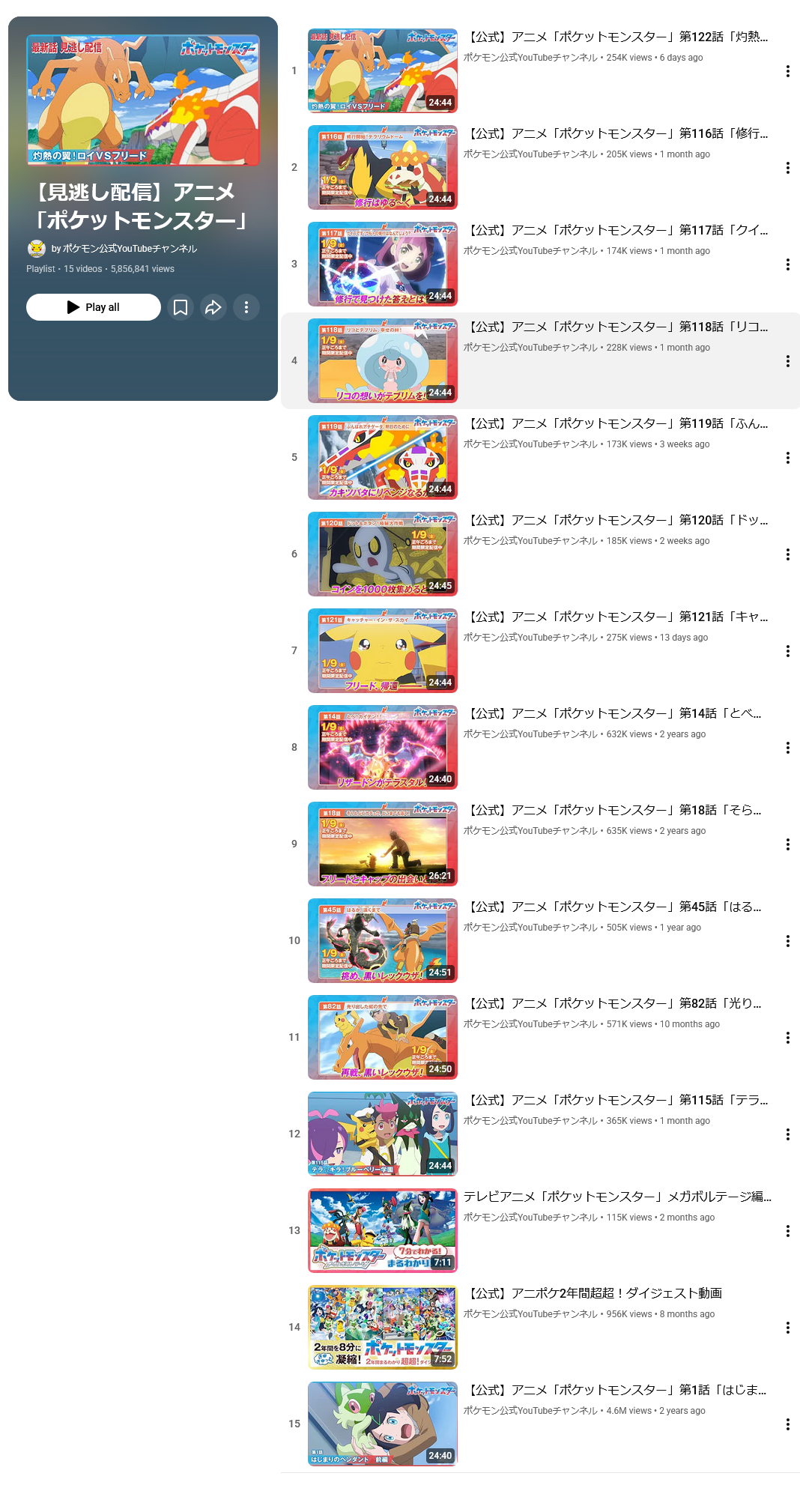Image resolution: width=800 pixels, height=1512 pixels.
Task: Open more options for the 第45話 video
Action: point(787,941)
